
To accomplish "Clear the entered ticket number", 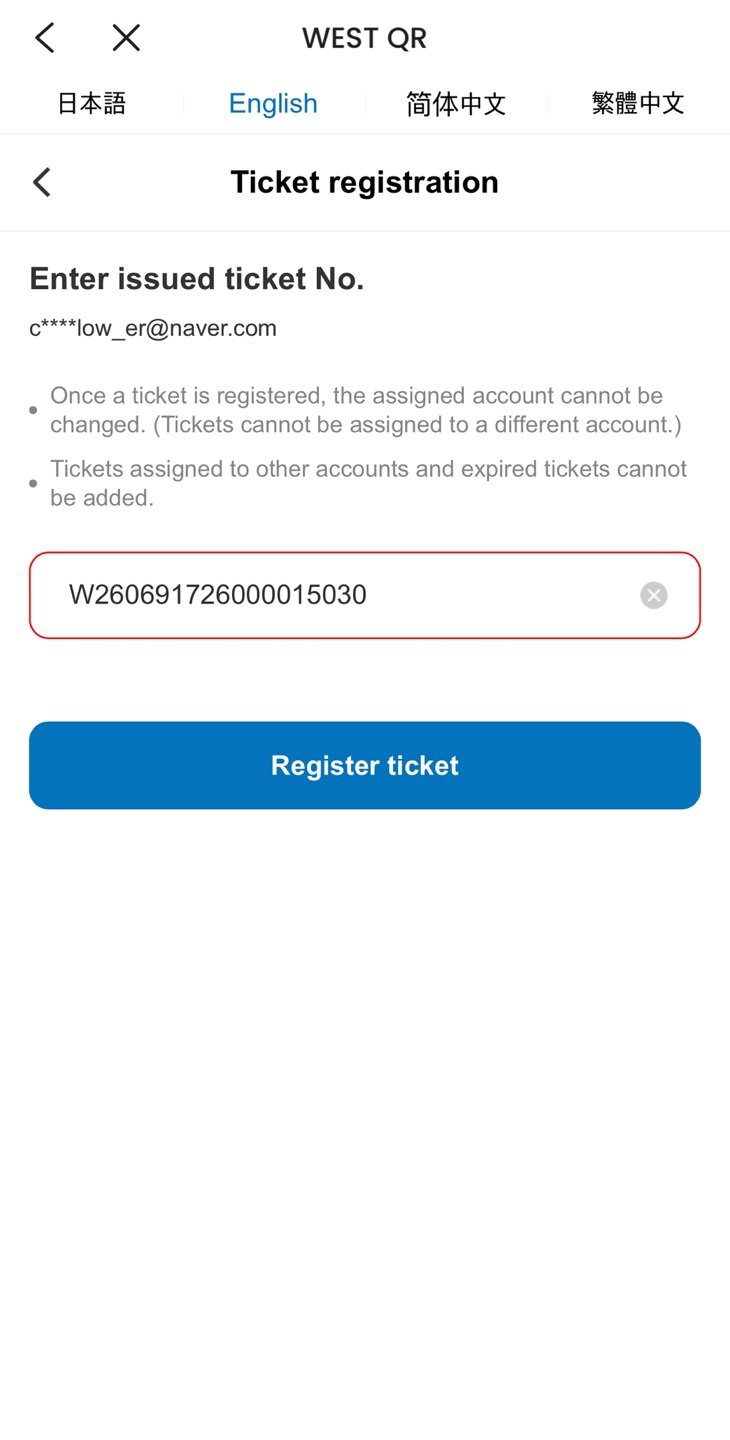I will point(654,596).
